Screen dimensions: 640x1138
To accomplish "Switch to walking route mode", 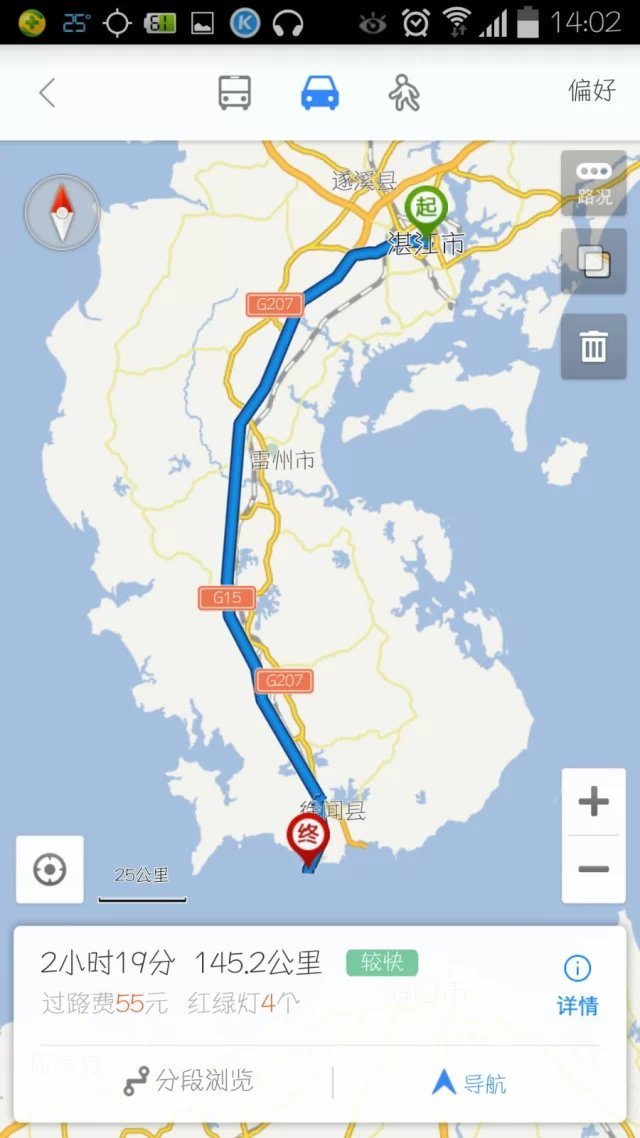I will 404,93.
